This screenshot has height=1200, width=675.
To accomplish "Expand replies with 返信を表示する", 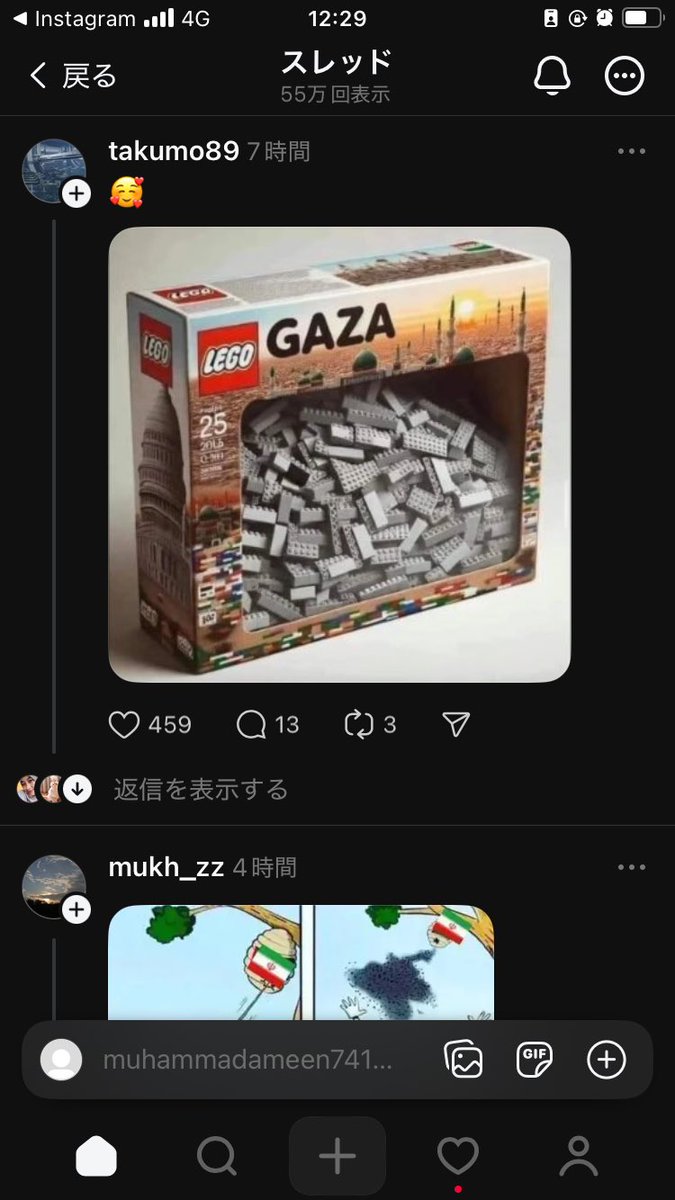I will (x=200, y=790).
